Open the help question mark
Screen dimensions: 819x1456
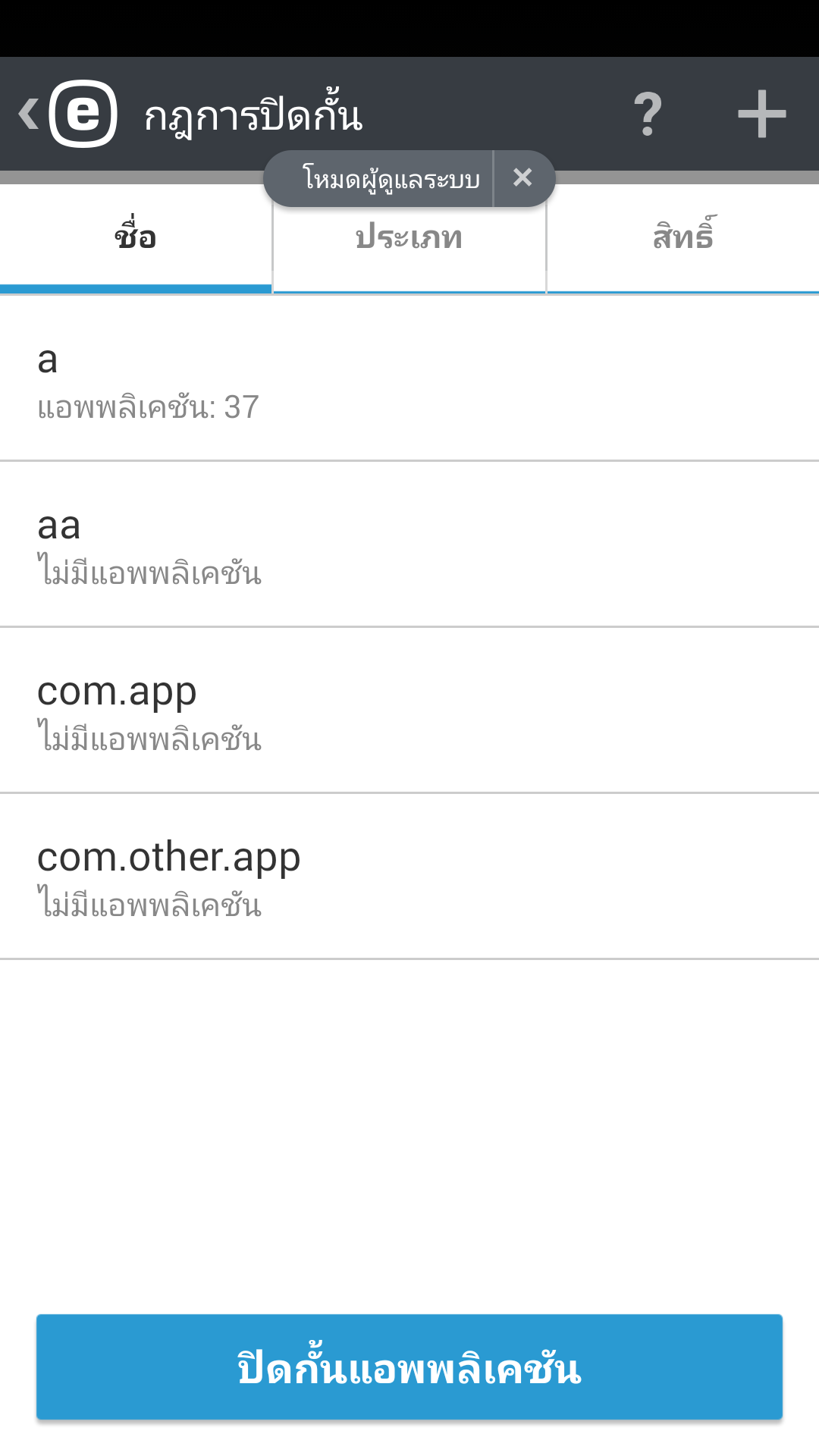[648, 114]
